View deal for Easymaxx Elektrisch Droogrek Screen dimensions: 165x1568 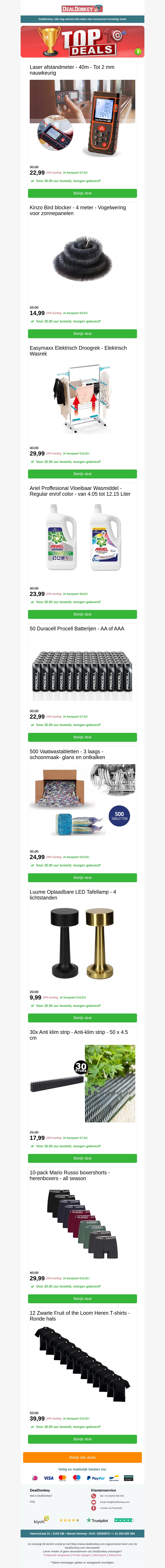(82, 474)
